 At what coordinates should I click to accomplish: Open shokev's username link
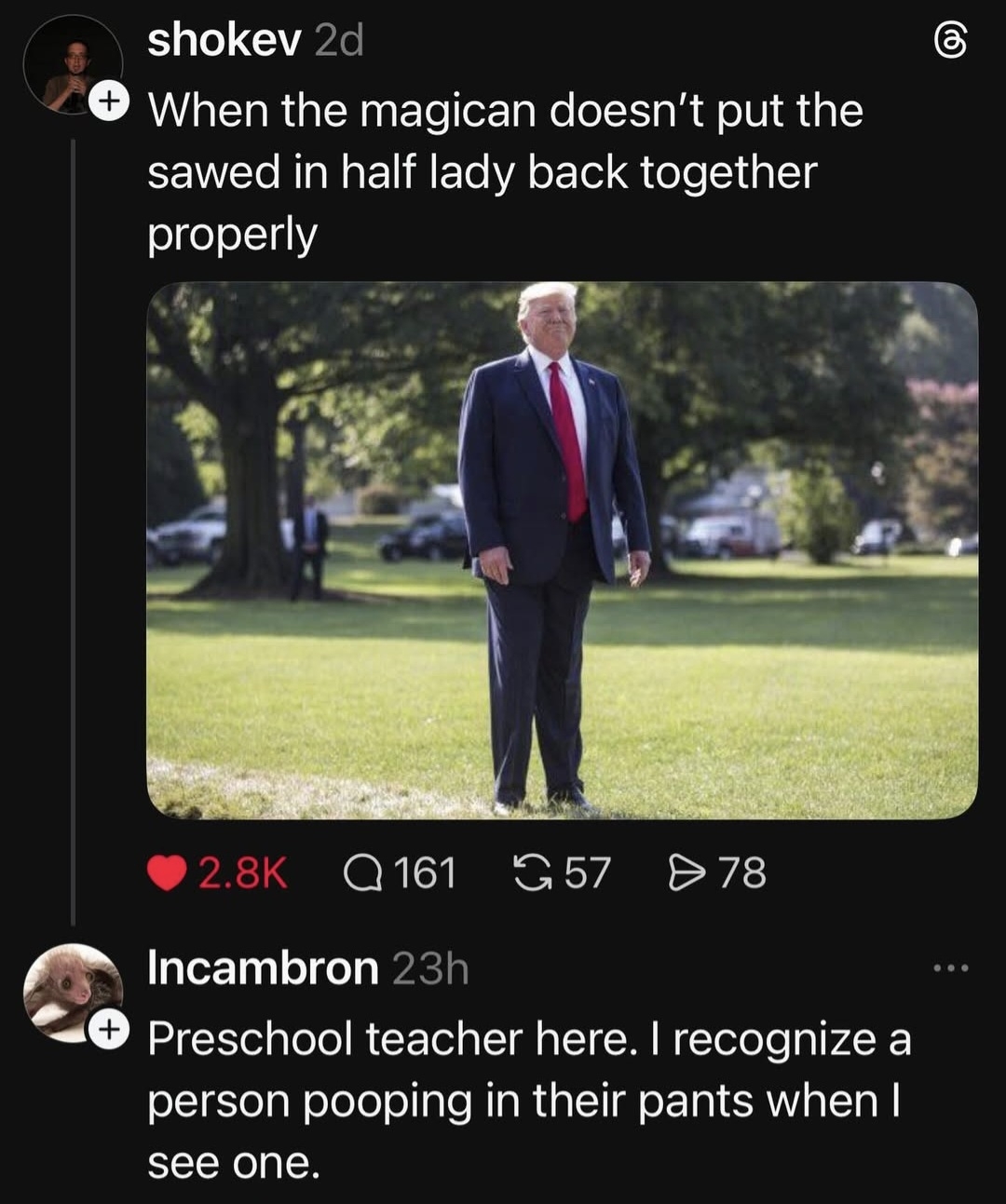click(224, 40)
